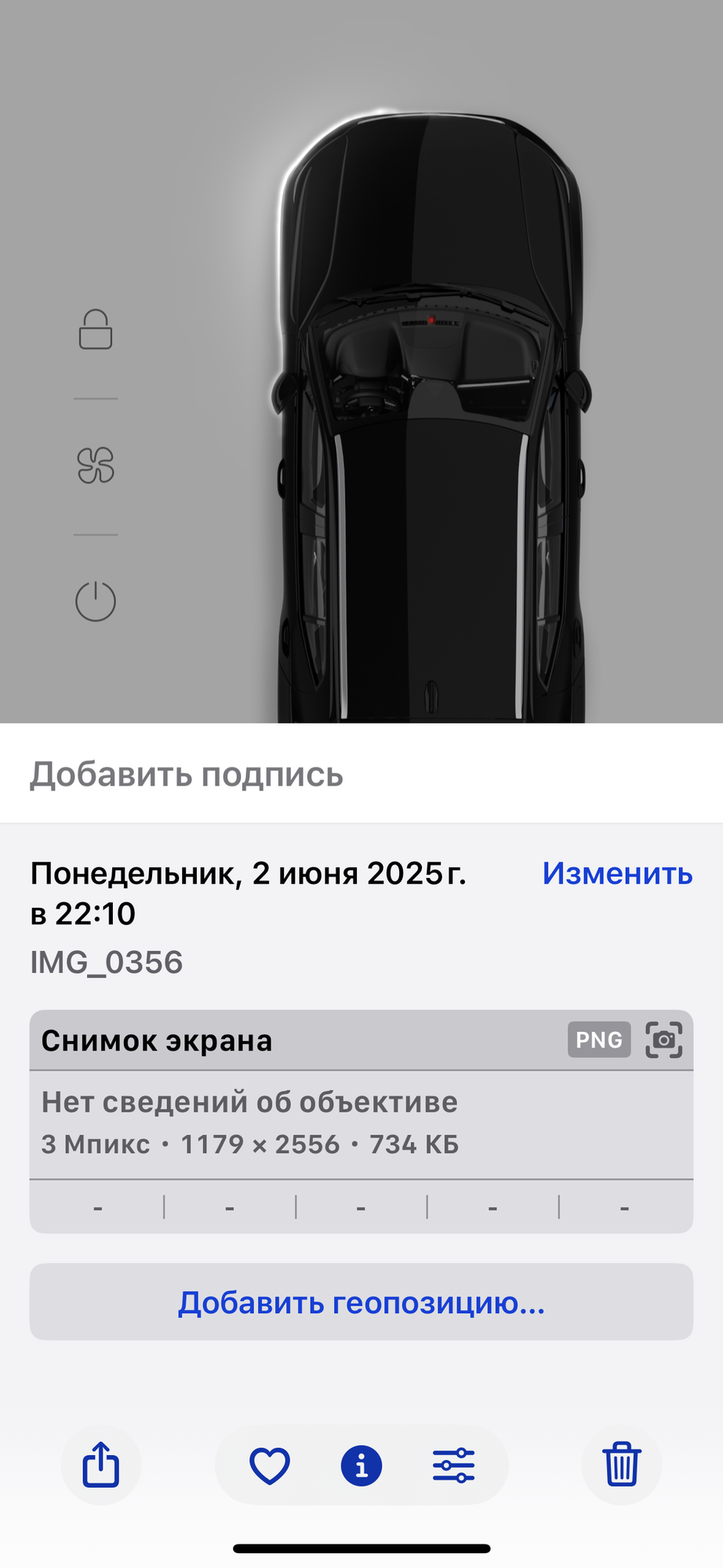Tap «Добавить геопозицию…» button
This screenshot has height=1568, width=723.
coord(361,1302)
